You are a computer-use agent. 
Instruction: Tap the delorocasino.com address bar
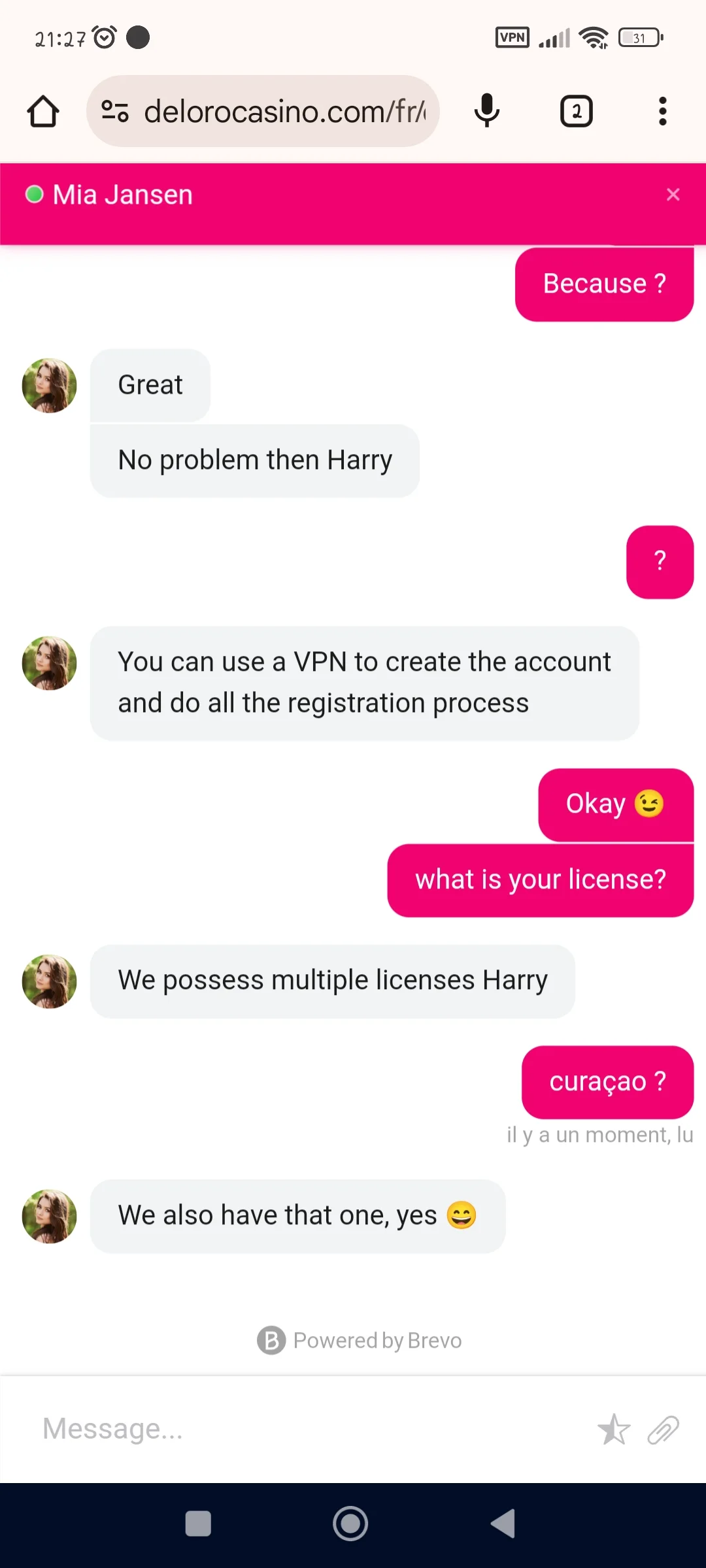point(284,111)
